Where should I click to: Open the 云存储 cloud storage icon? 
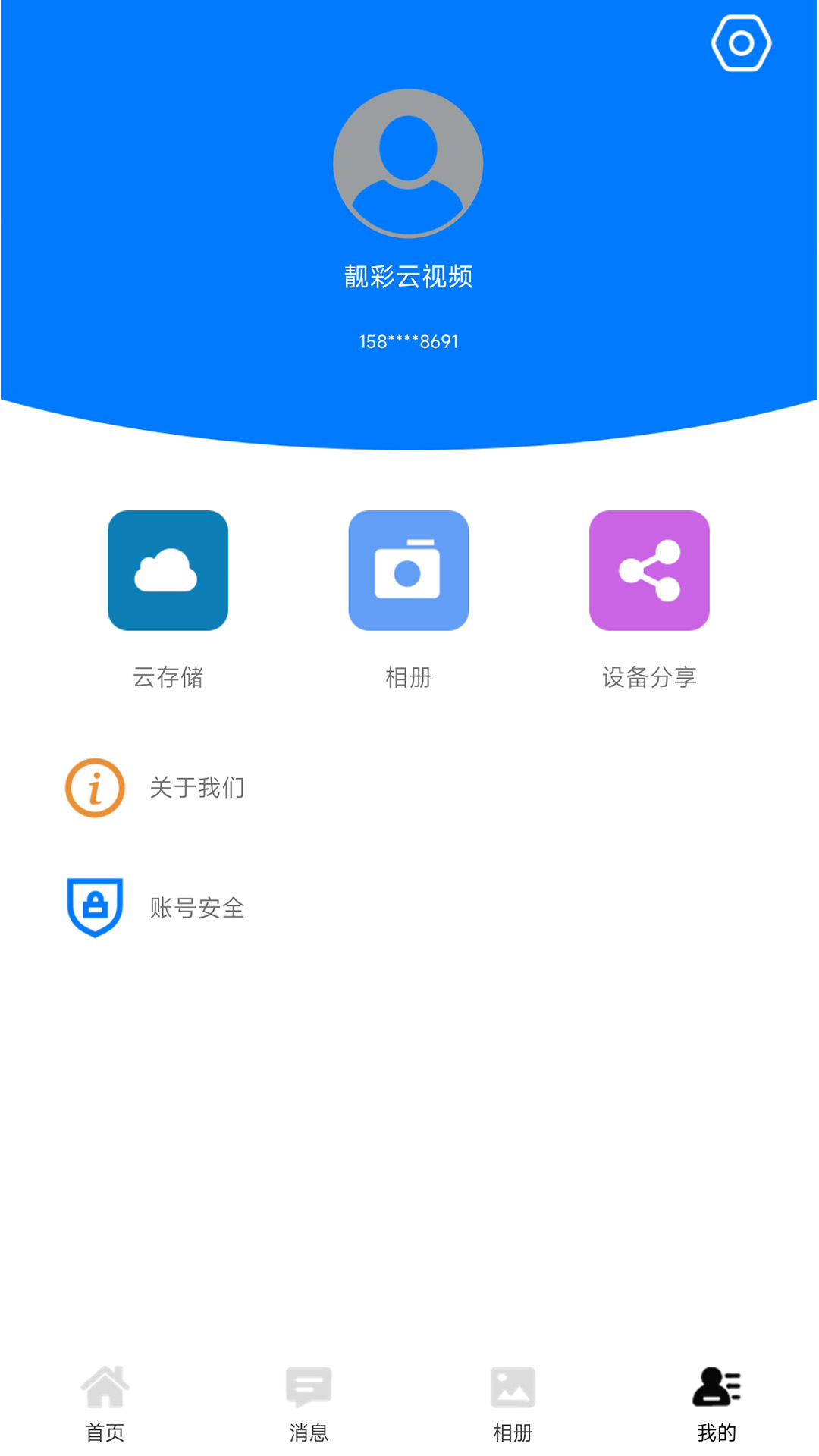point(168,571)
